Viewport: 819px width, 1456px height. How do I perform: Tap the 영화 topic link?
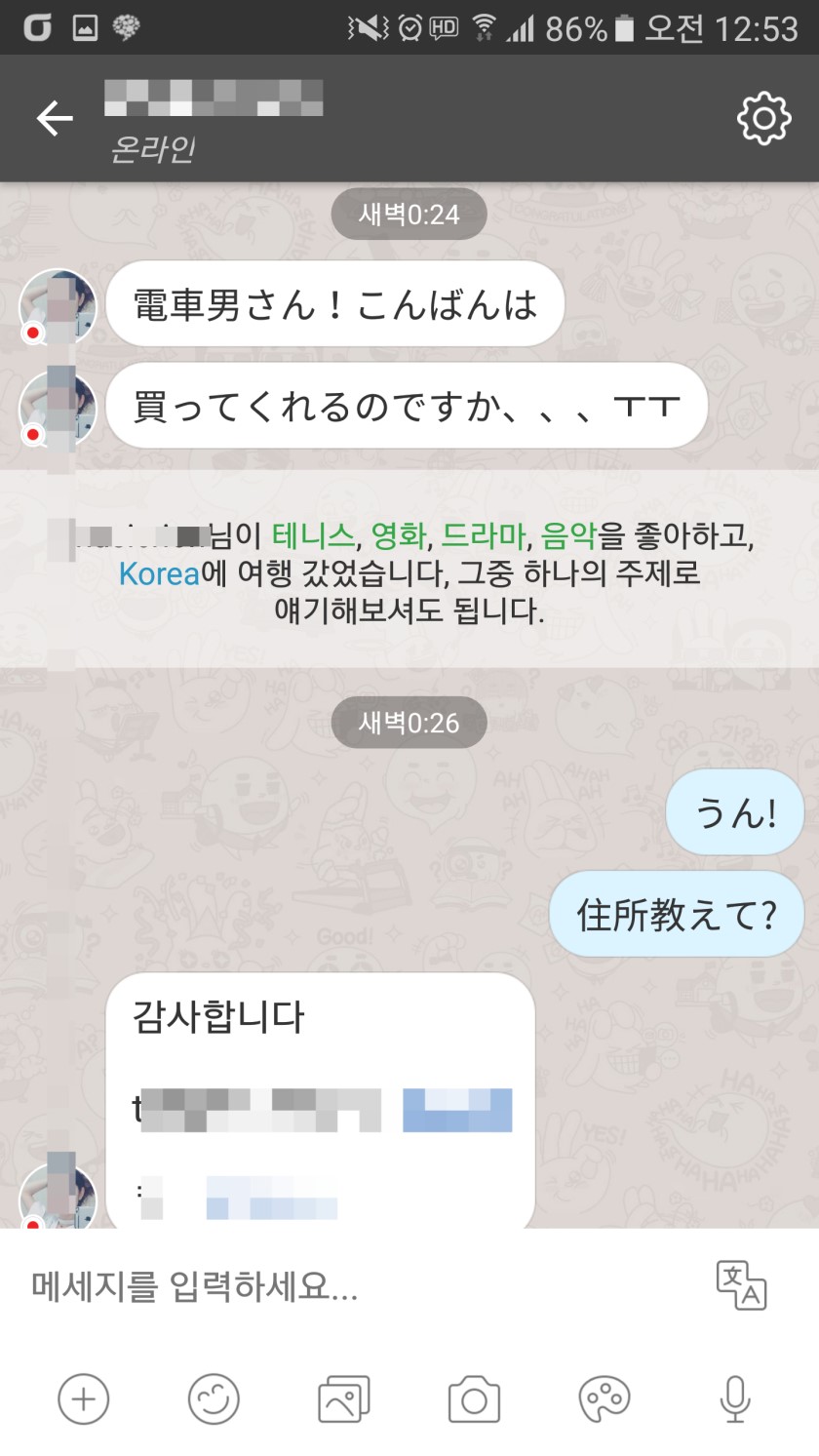pos(399,535)
